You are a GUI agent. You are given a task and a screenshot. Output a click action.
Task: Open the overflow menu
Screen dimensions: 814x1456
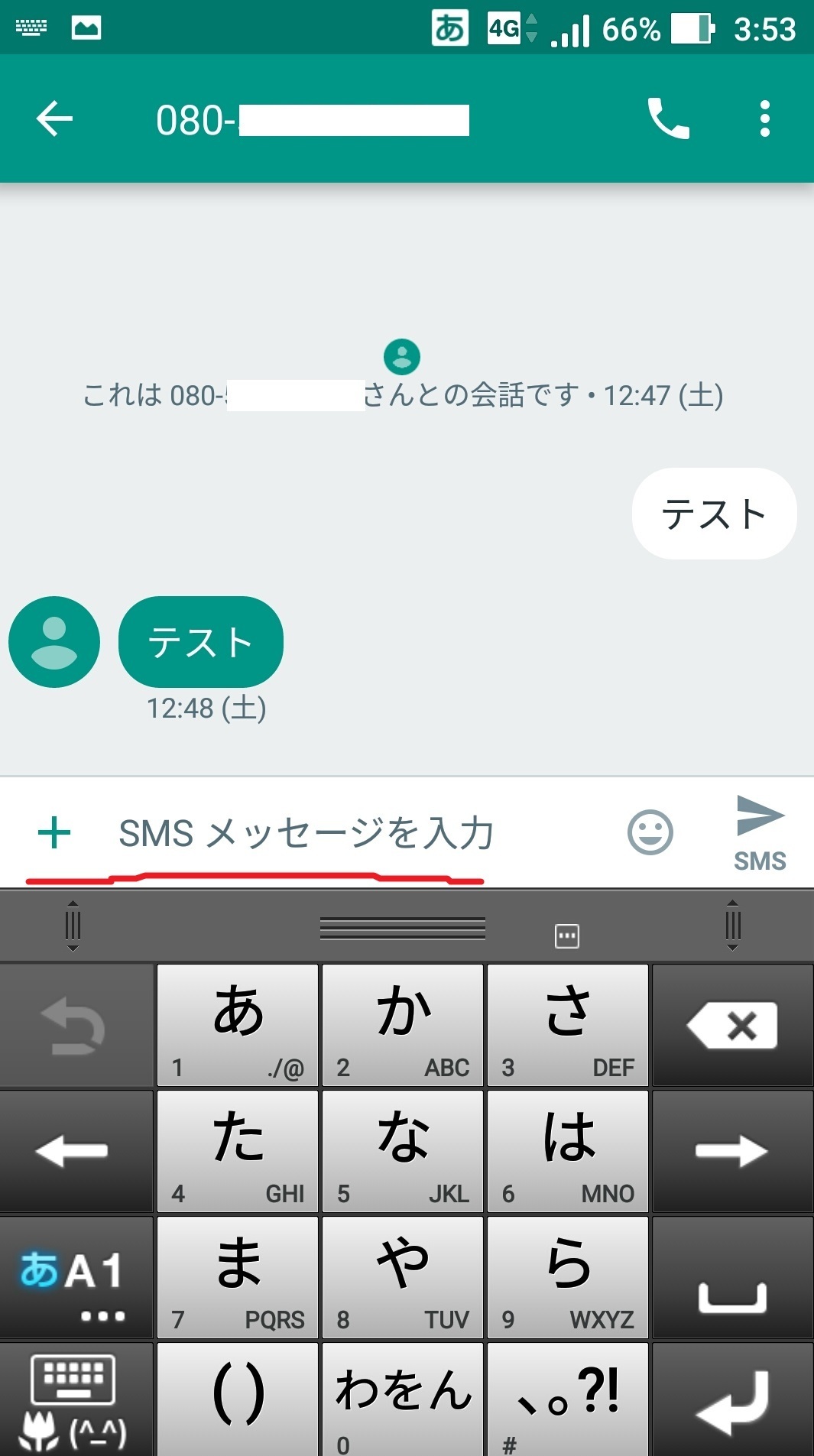tap(764, 119)
